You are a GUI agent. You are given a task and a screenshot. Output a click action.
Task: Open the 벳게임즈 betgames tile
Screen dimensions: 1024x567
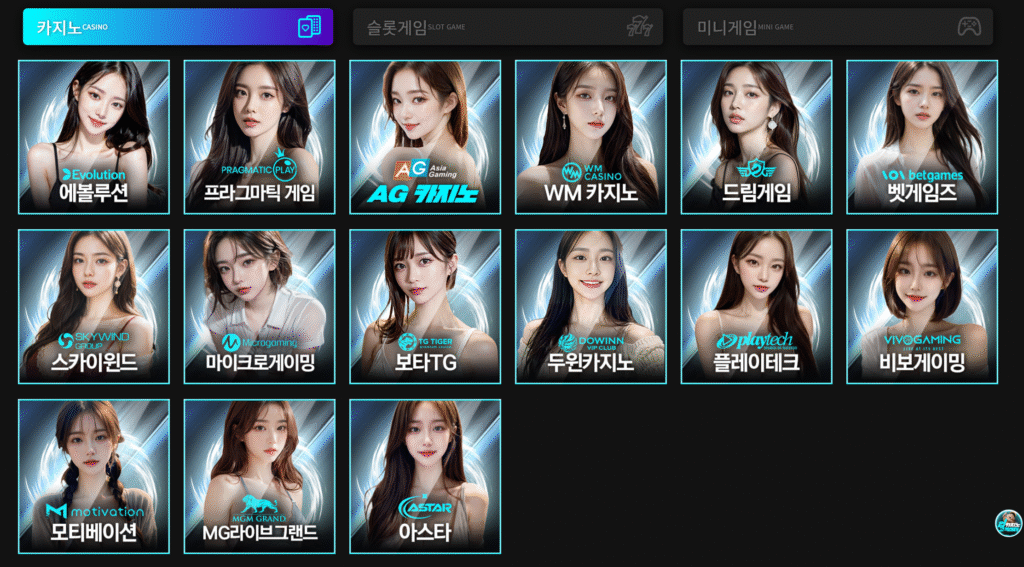point(922,137)
